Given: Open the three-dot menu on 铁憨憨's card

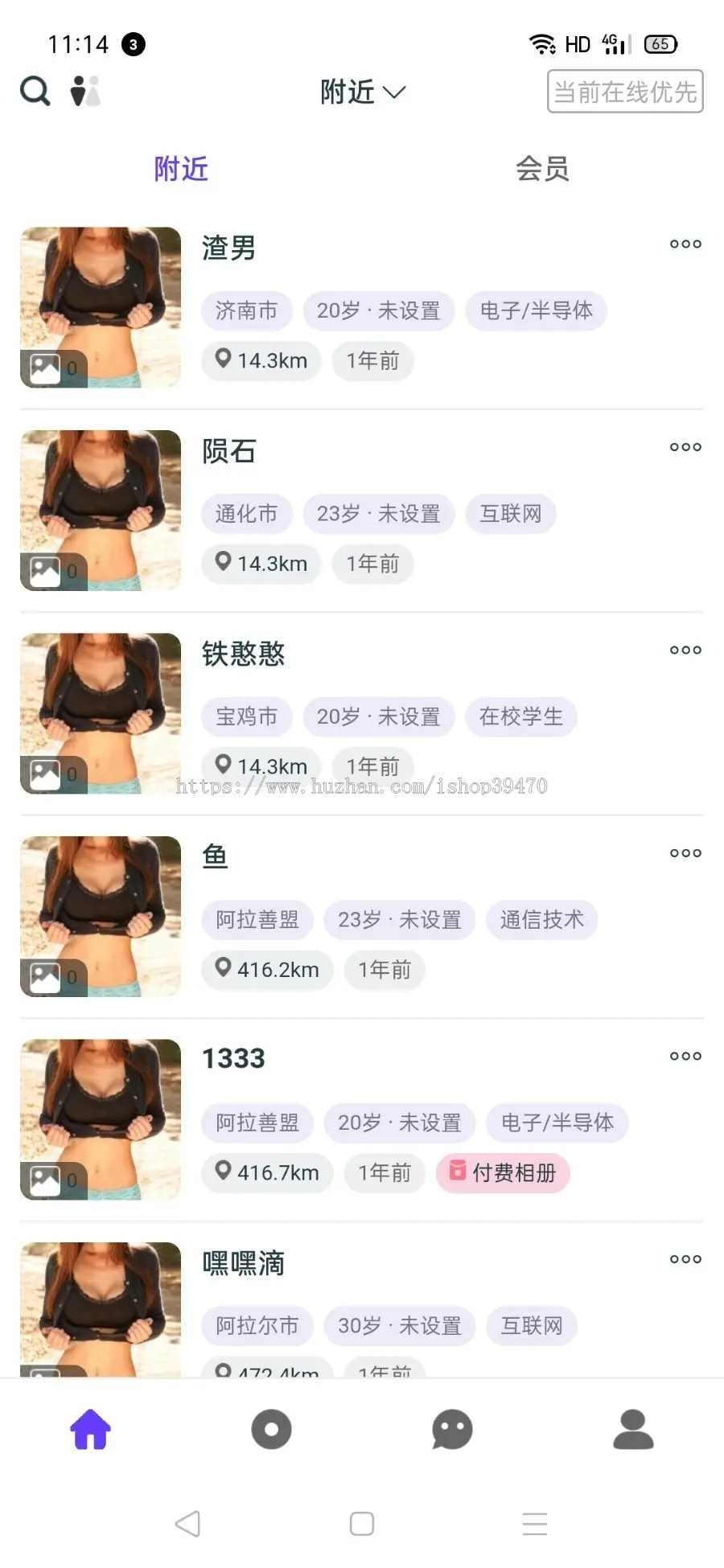Looking at the screenshot, I should coord(685,650).
